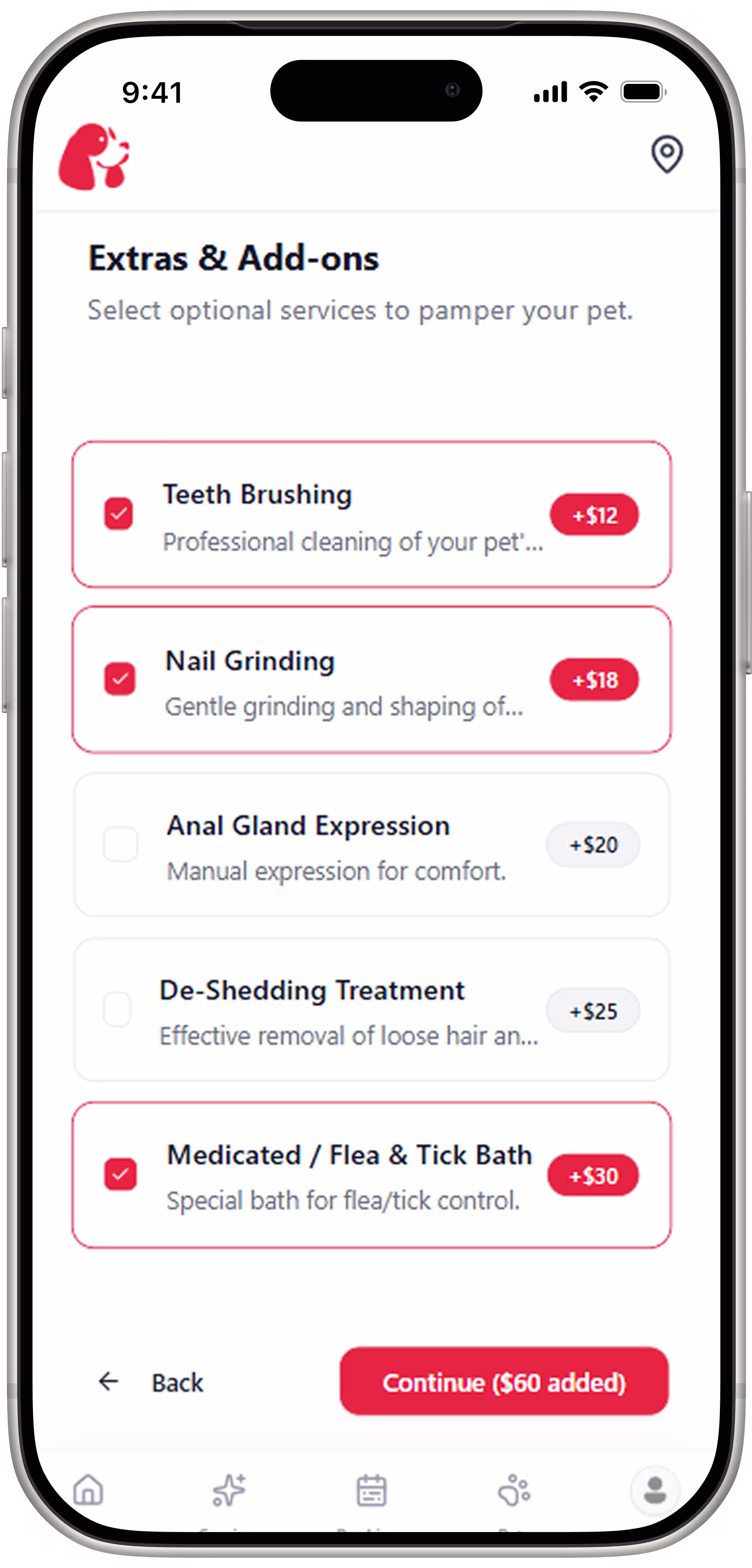Tap the back arrow icon

[x=108, y=1382]
